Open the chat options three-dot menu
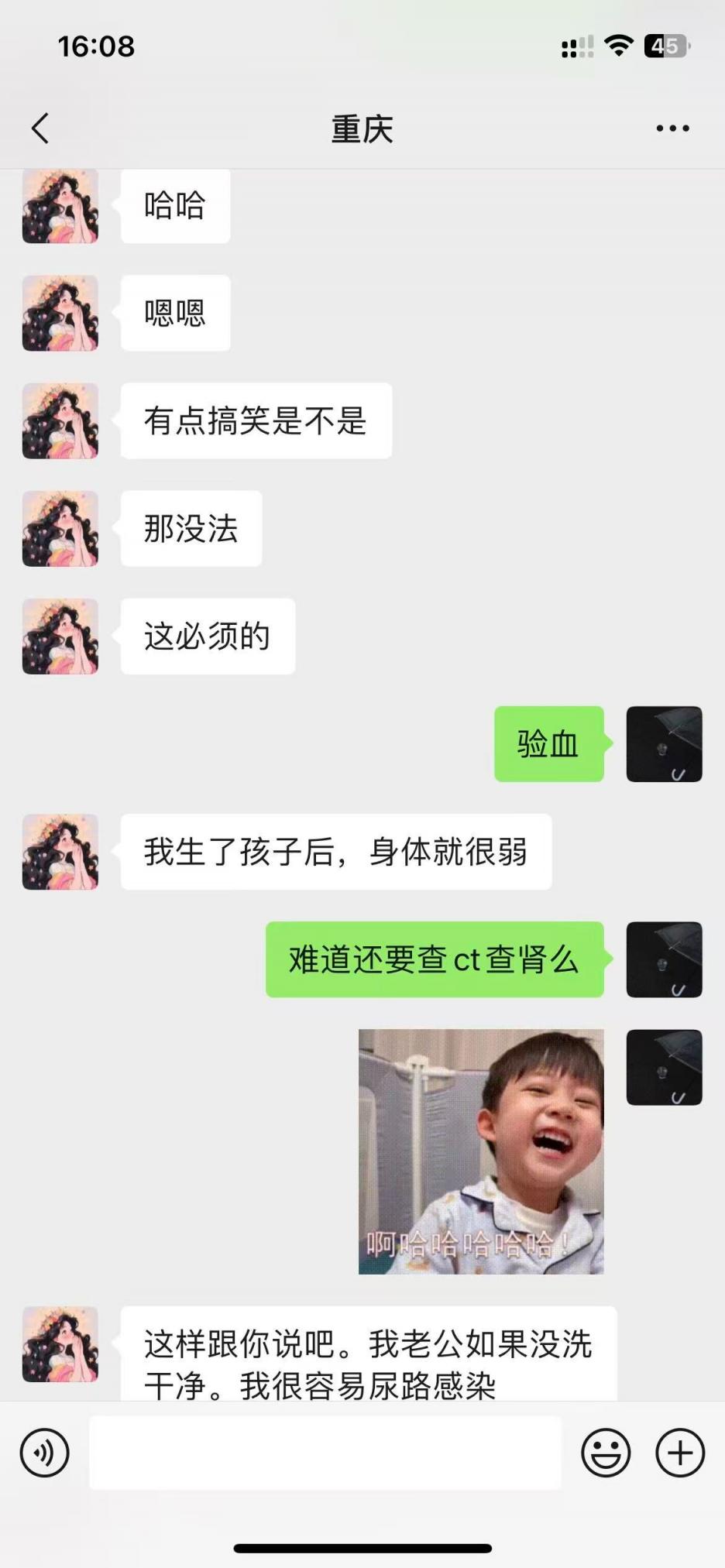Screen dimensions: 725x1568 tap(672, 129)
